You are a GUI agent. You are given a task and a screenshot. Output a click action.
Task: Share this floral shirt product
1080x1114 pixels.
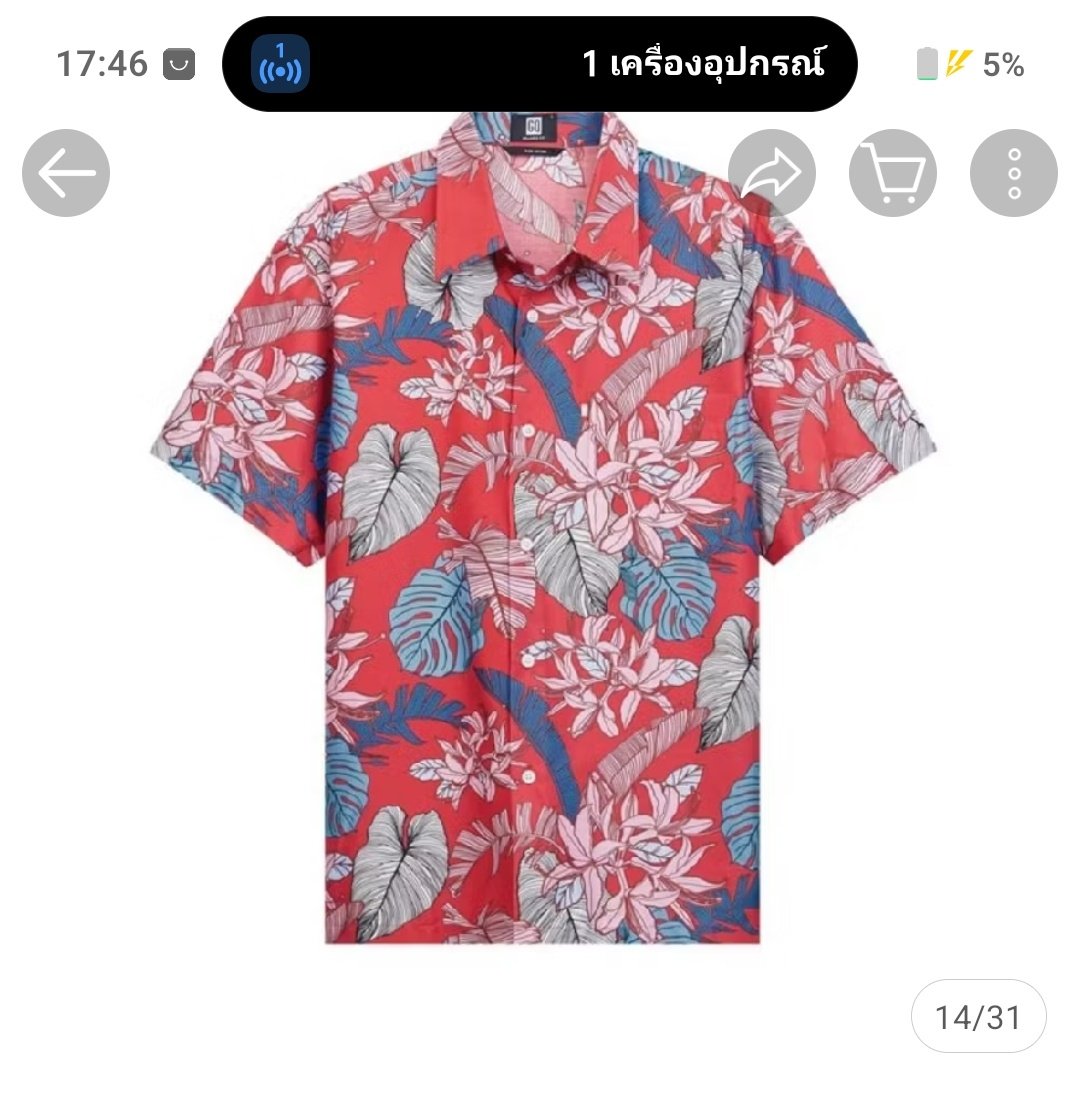(x=771, y=173)
